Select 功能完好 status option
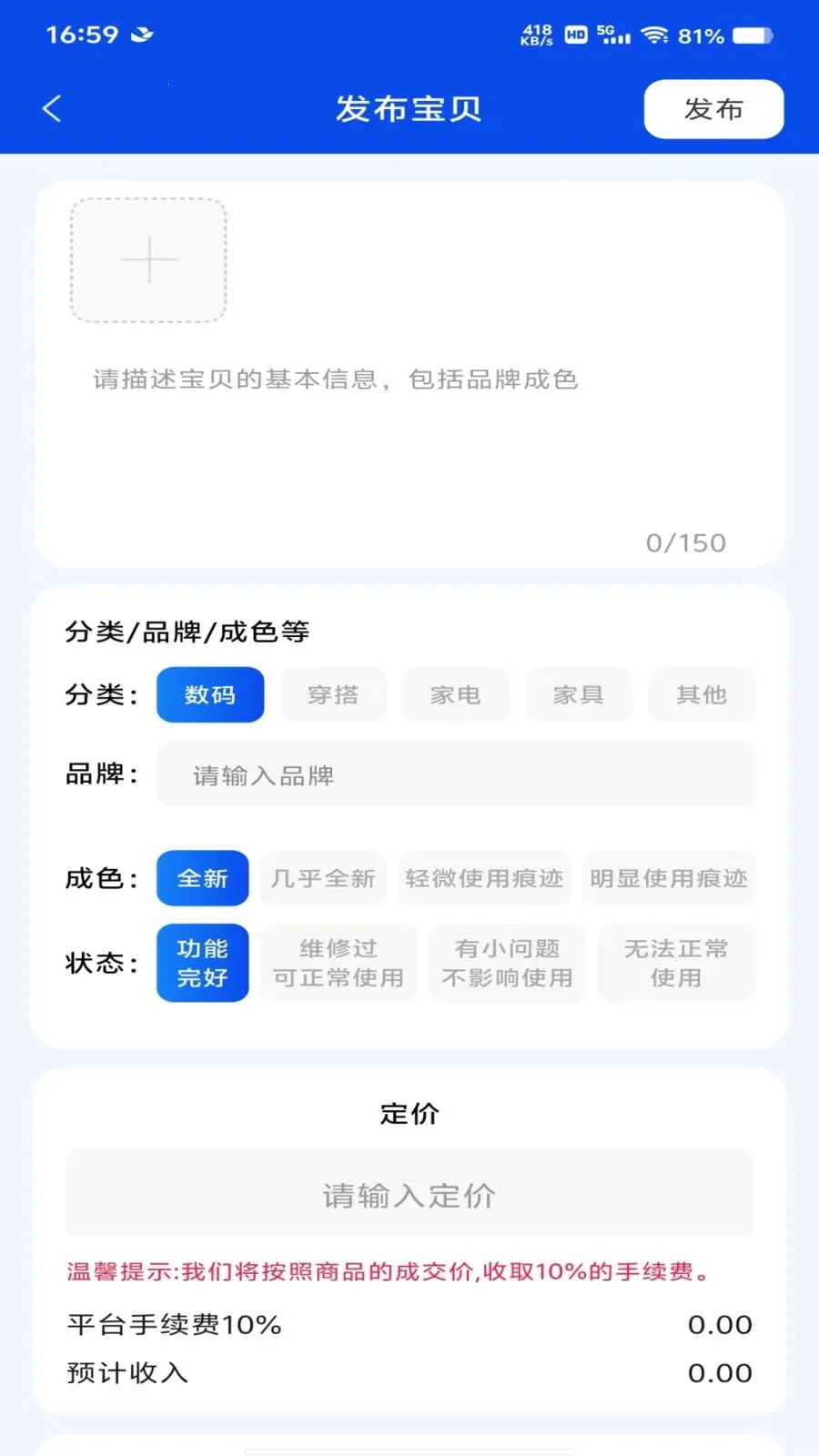 (x=202, y=962)
